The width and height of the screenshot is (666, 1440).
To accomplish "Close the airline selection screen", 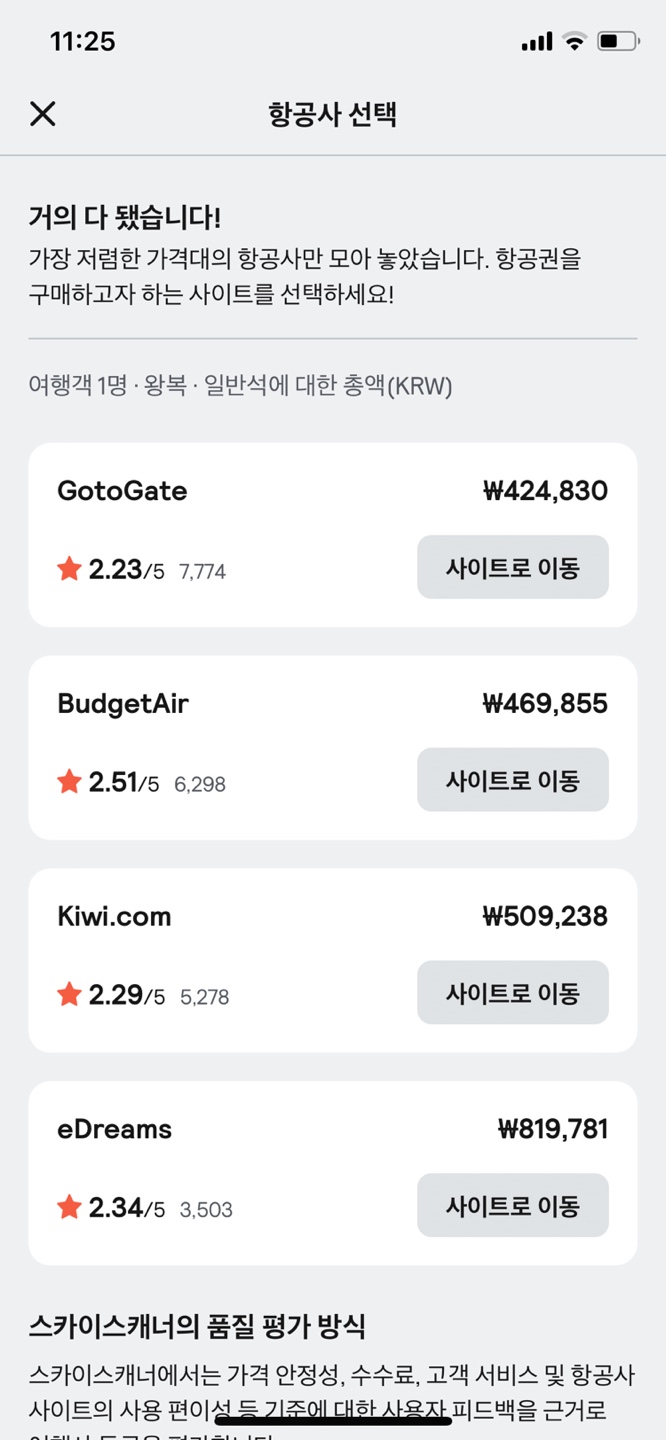I will [x=43, y=114].
